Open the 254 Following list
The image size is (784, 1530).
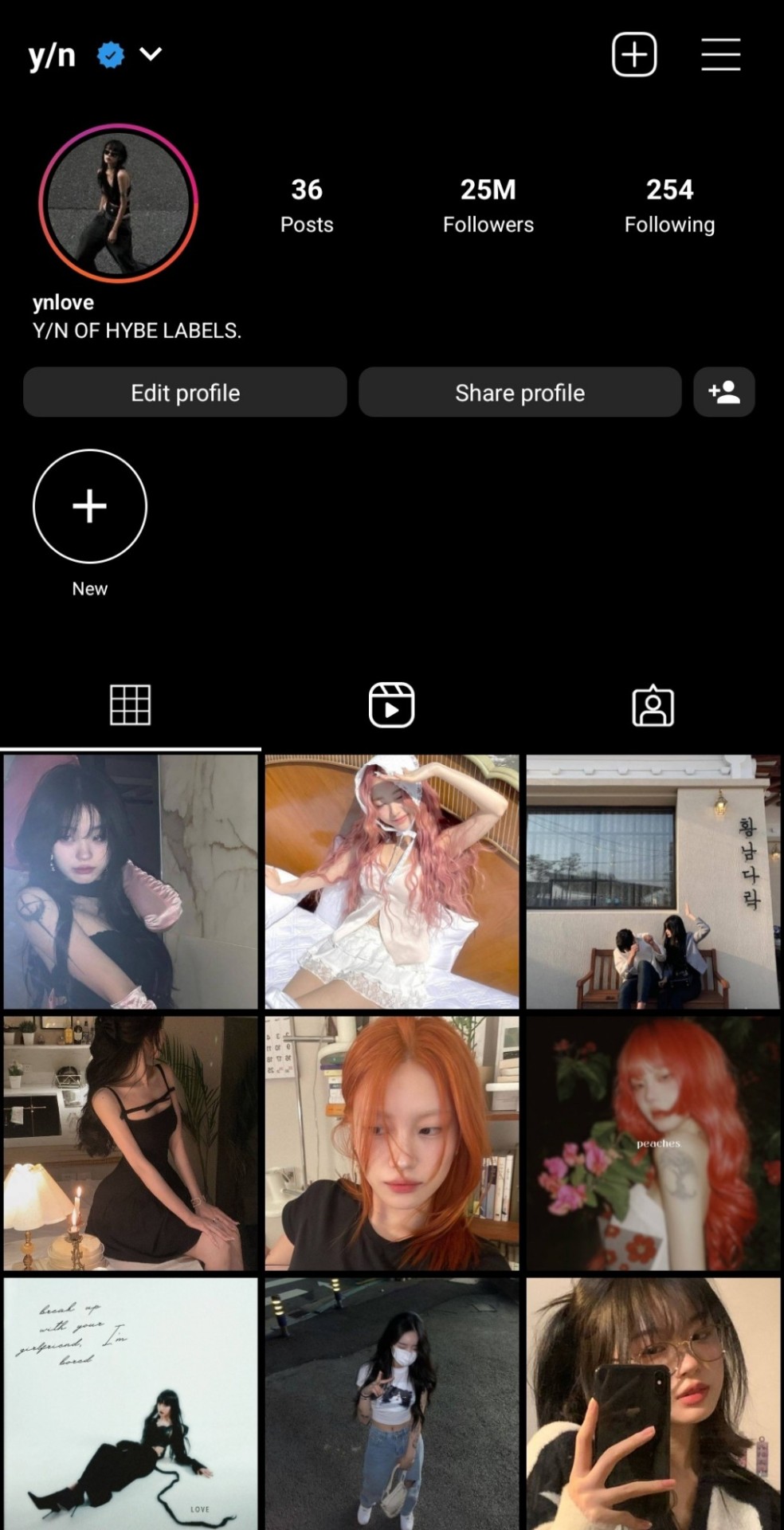coord(669,206)
